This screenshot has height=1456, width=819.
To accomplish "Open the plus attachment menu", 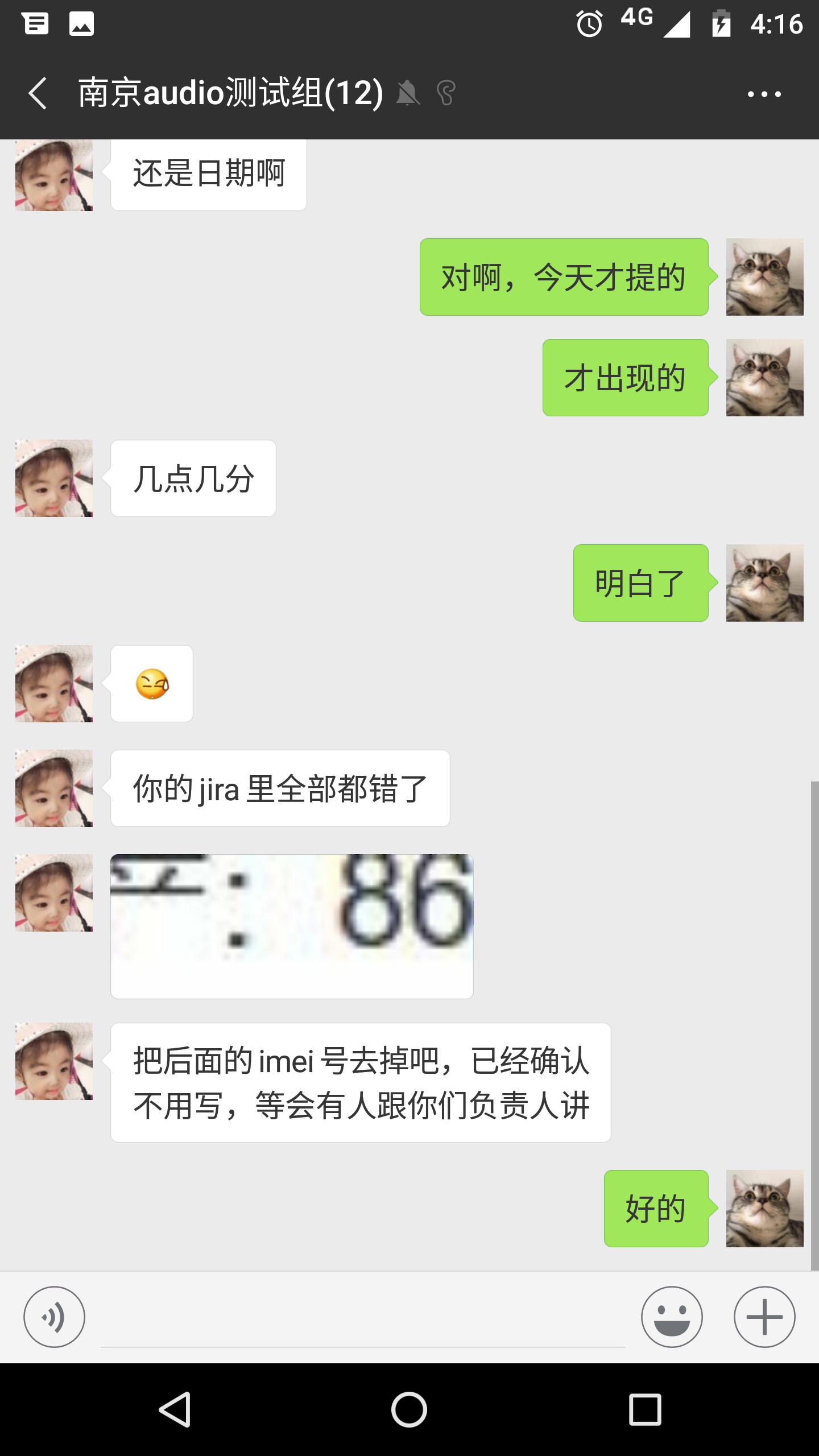I will 764,1317.
